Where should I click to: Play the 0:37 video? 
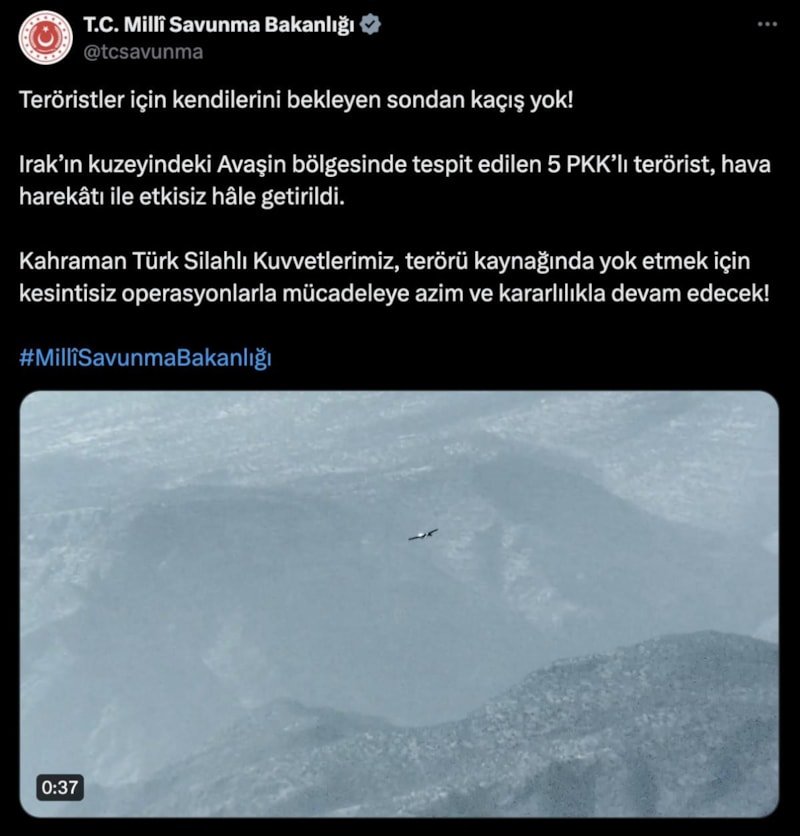pyautogui.click(x=399, y=603)
